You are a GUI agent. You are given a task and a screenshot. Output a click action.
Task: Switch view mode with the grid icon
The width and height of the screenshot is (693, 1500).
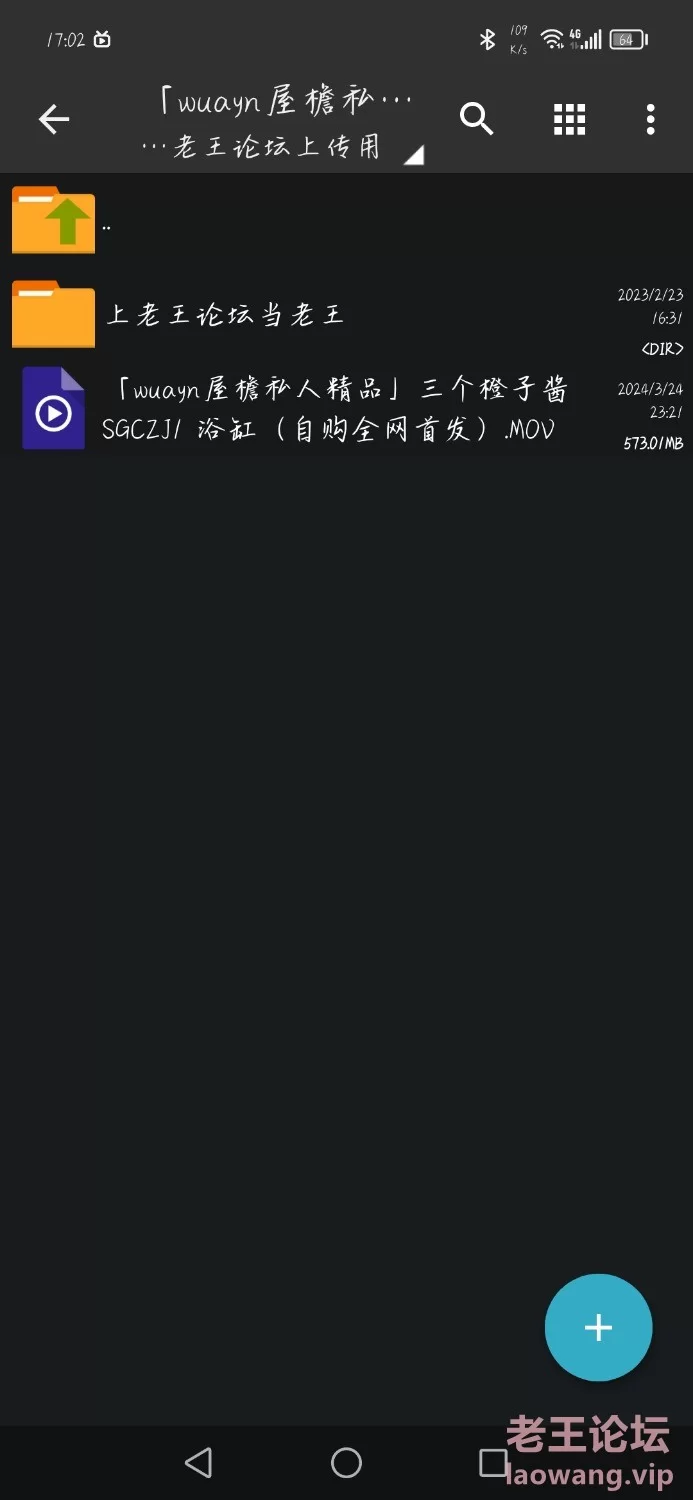tap(569, 119)
